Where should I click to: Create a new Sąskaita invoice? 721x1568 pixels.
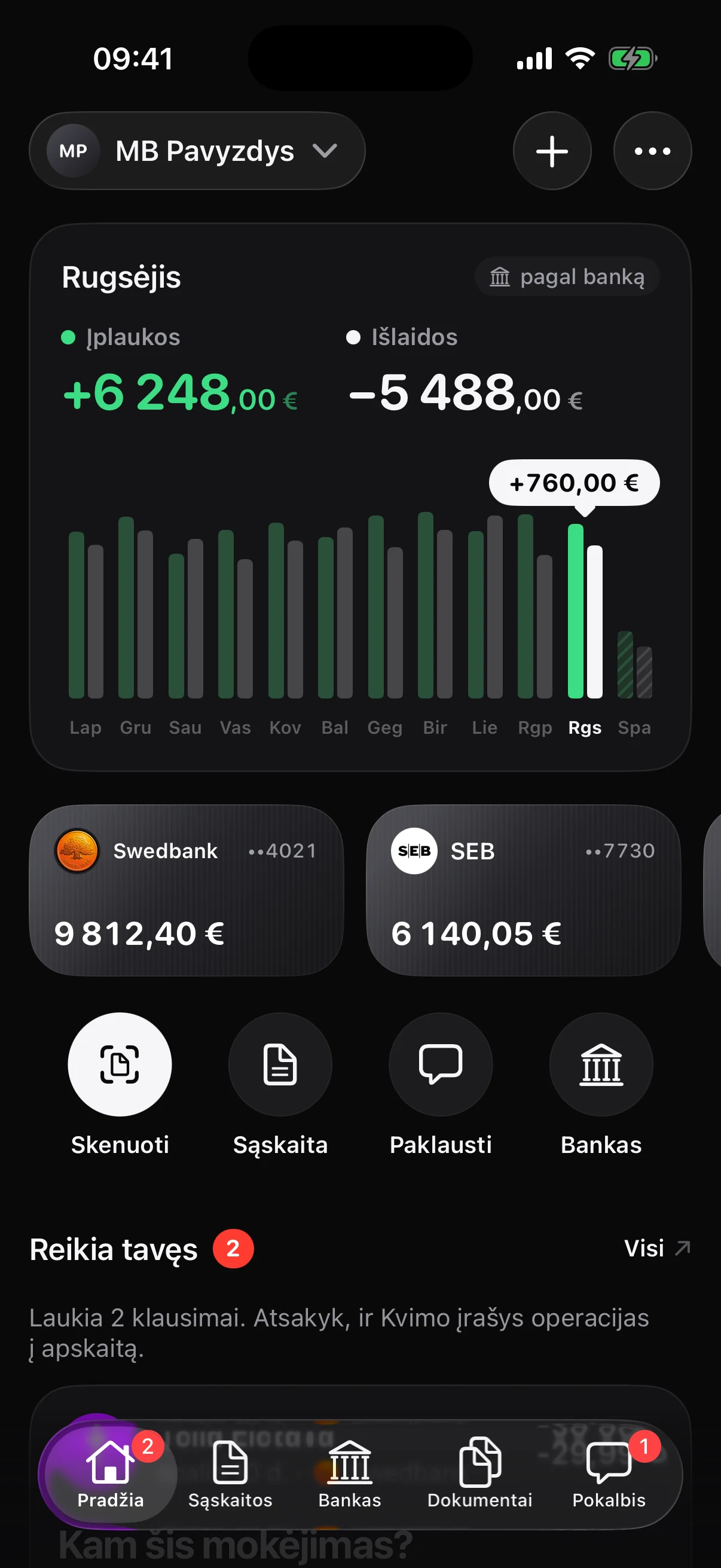pos(280,1064)
